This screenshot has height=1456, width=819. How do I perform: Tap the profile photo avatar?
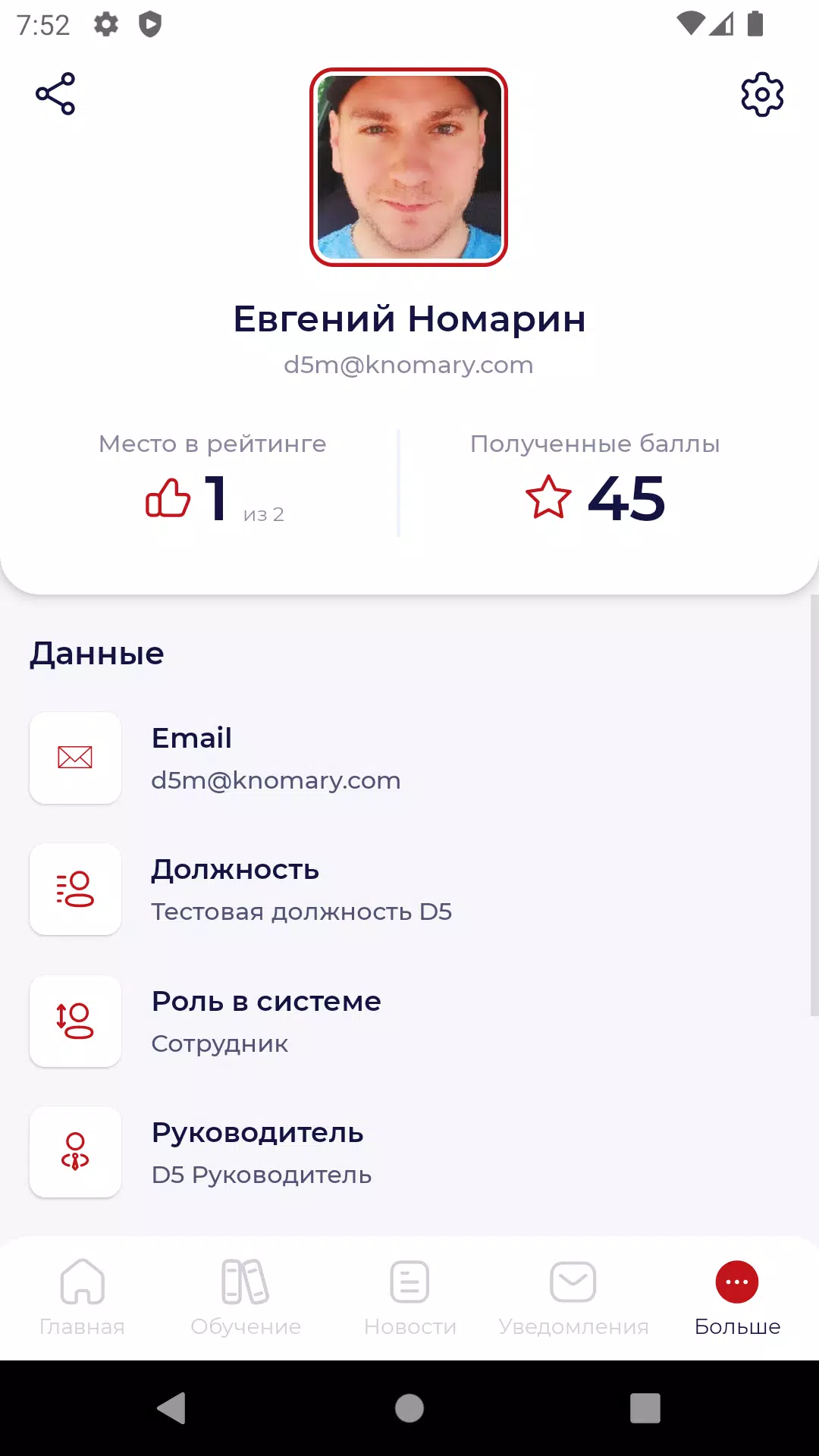coord(409,168)
